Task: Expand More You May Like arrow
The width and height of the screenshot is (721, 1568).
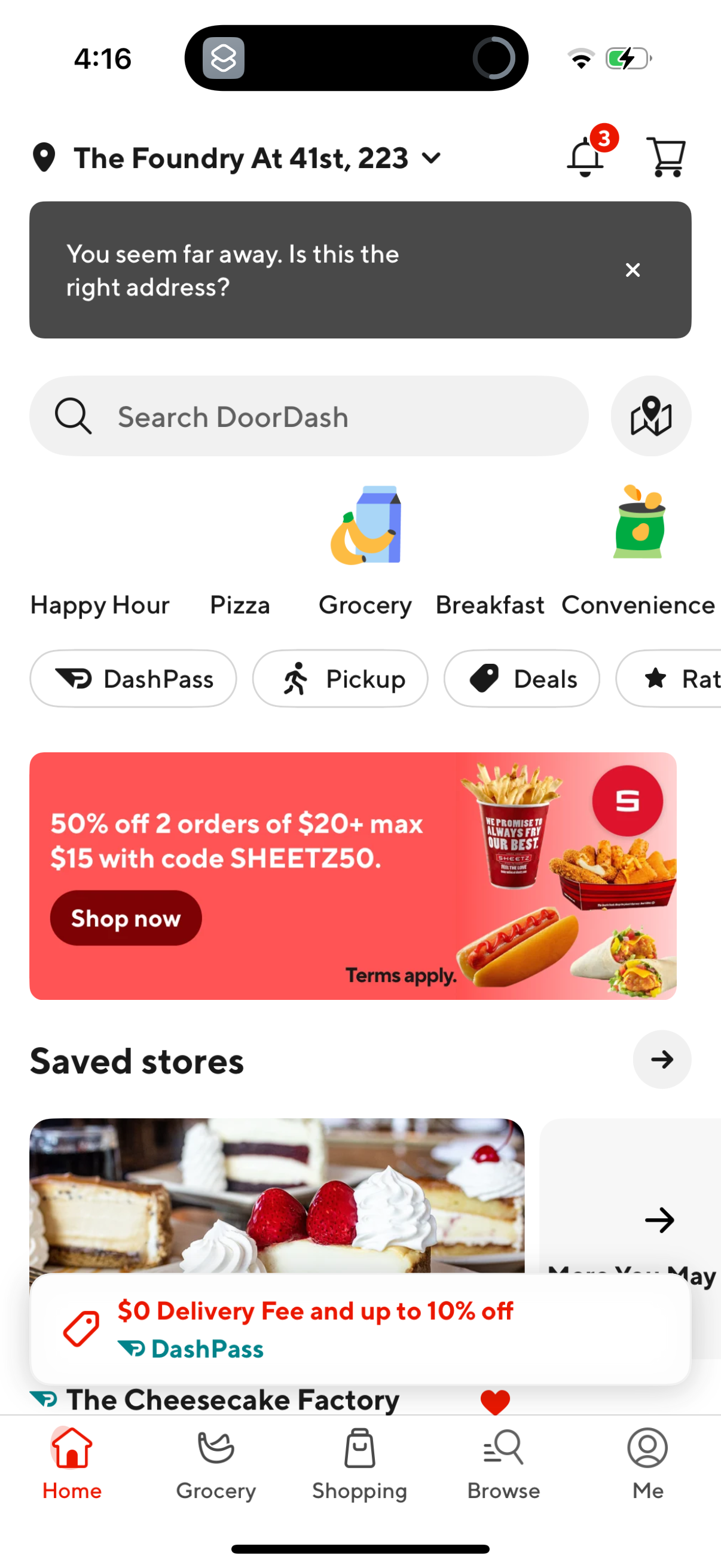Action: tap(659, 1220)
